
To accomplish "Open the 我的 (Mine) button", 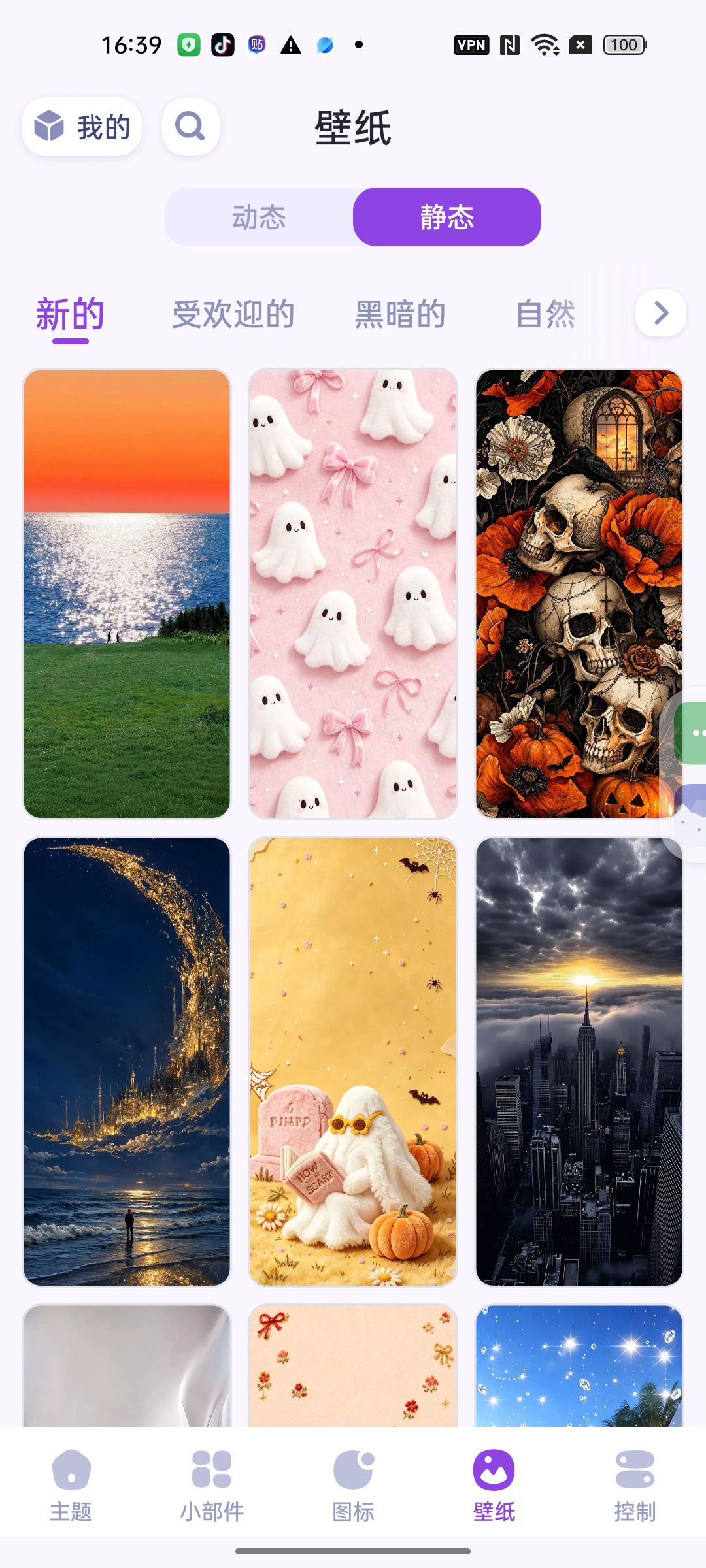I will (x=82, y=127).
